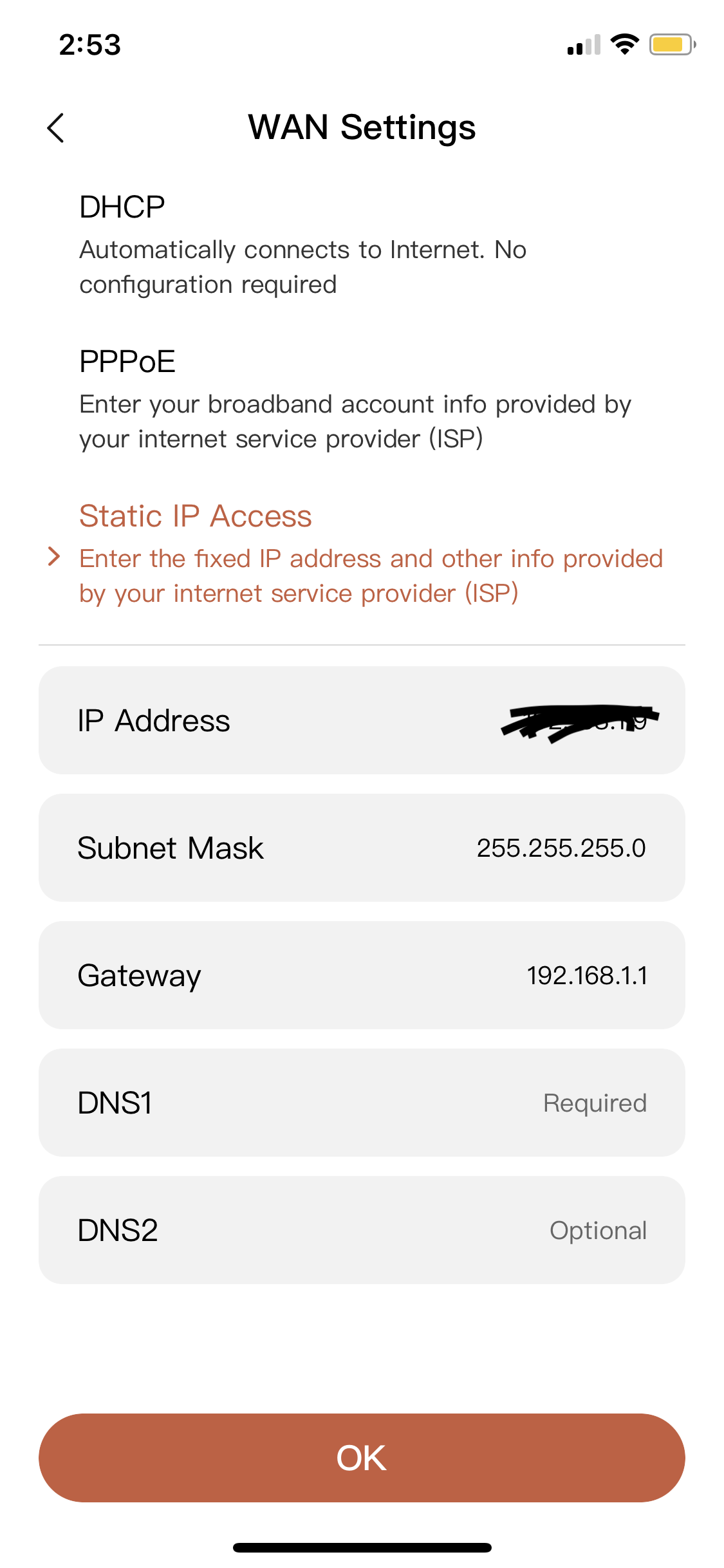Edit the Subnet Mask field
Screen dimensions: 724x1568
[362, 848]
